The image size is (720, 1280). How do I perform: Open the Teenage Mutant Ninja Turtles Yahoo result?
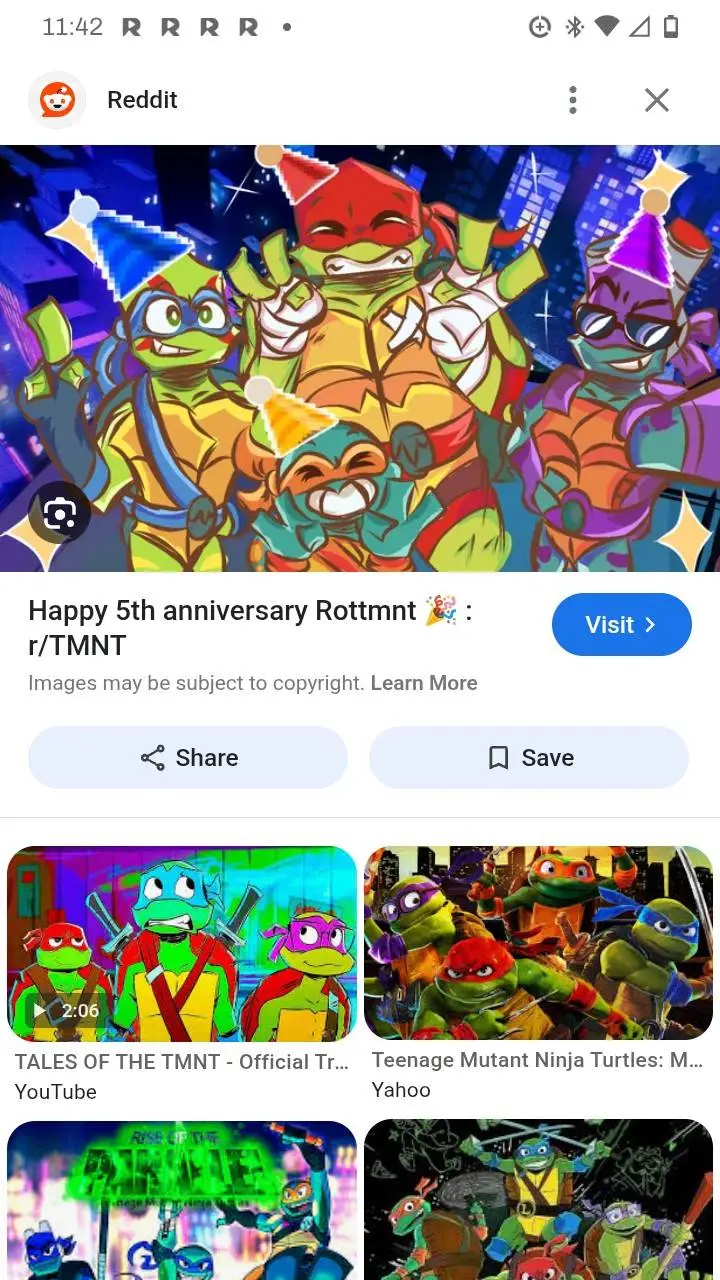pos(538,944)
